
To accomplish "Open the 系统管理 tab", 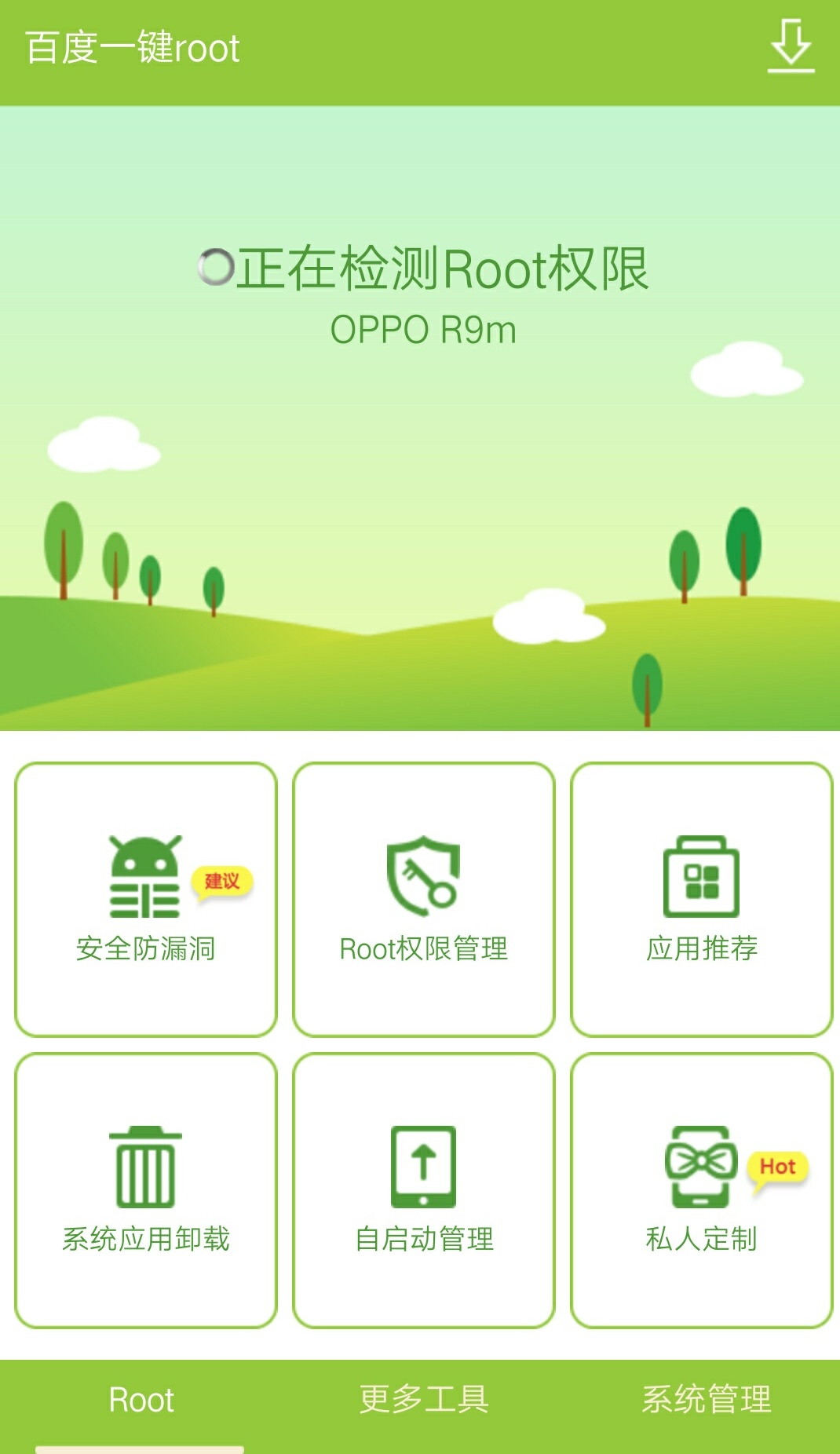I will click(x=706, y=1400).
